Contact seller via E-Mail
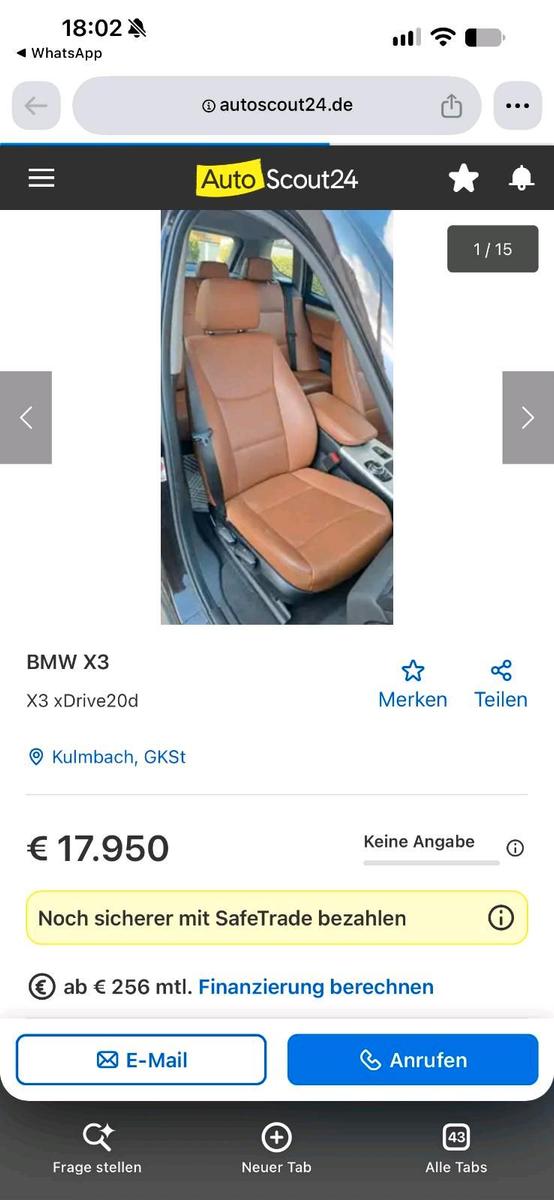Viewport: 554px width, 1200px height. tap(141, 1060)
